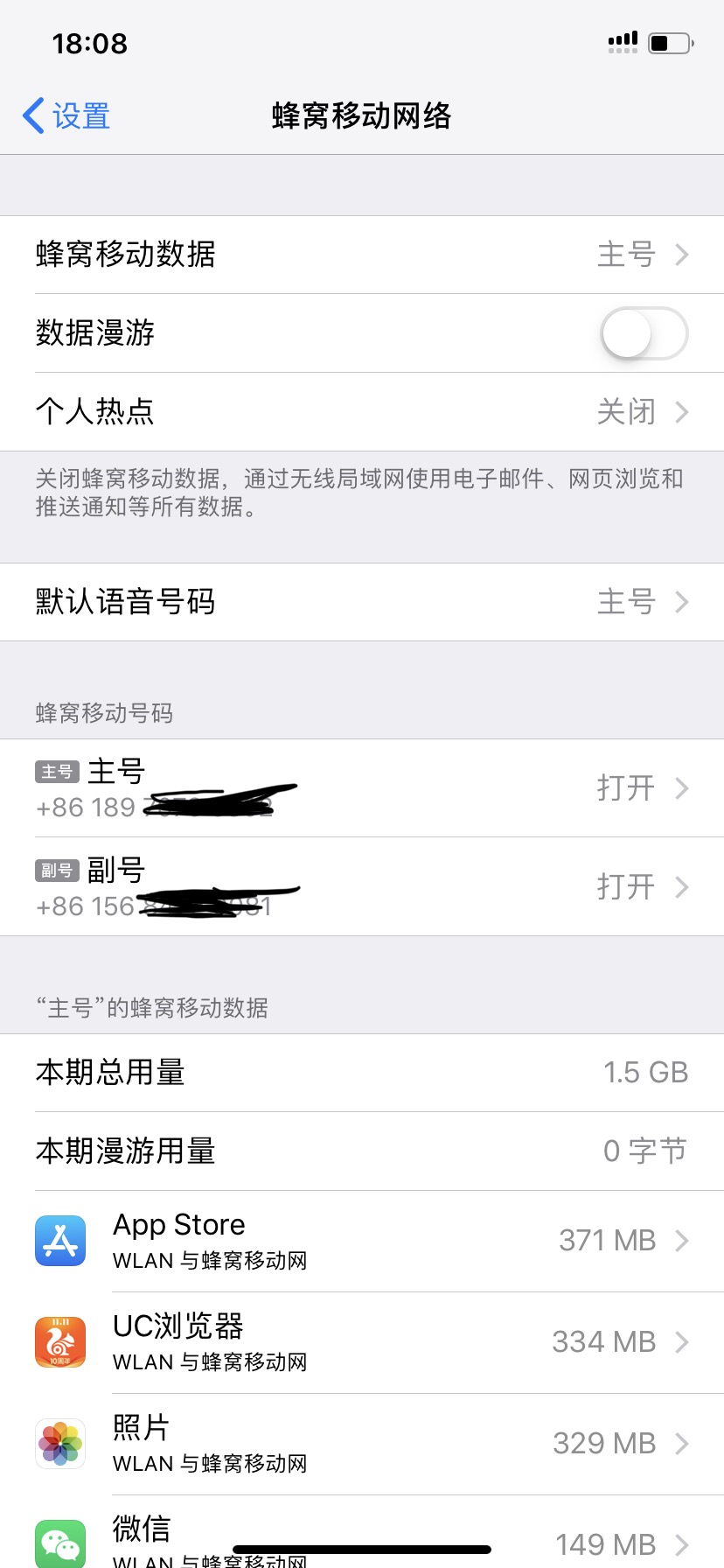
Task: Open 个人热点 settings
Action: point(362,411)
